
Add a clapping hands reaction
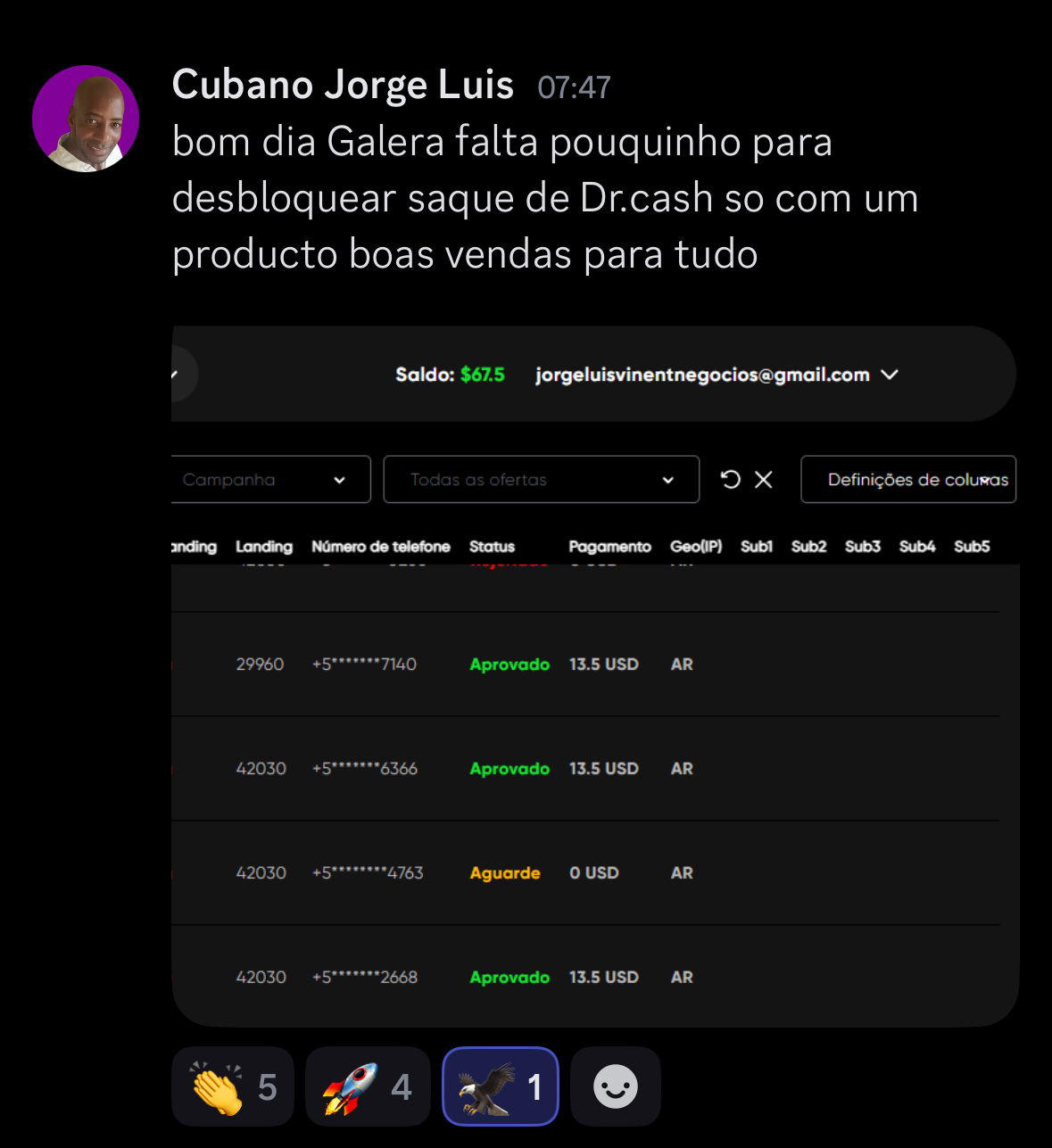tap(234, 1086)
